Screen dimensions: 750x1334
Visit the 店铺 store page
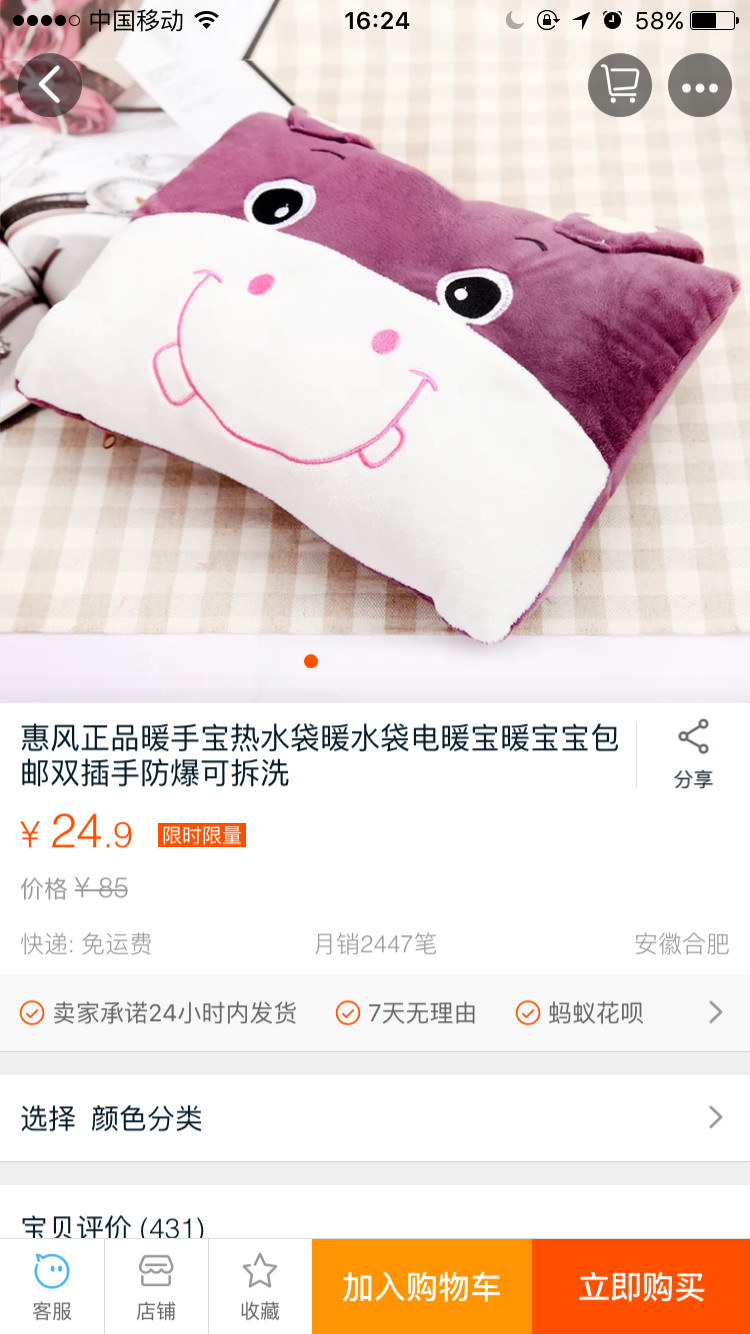point(156,1286)
